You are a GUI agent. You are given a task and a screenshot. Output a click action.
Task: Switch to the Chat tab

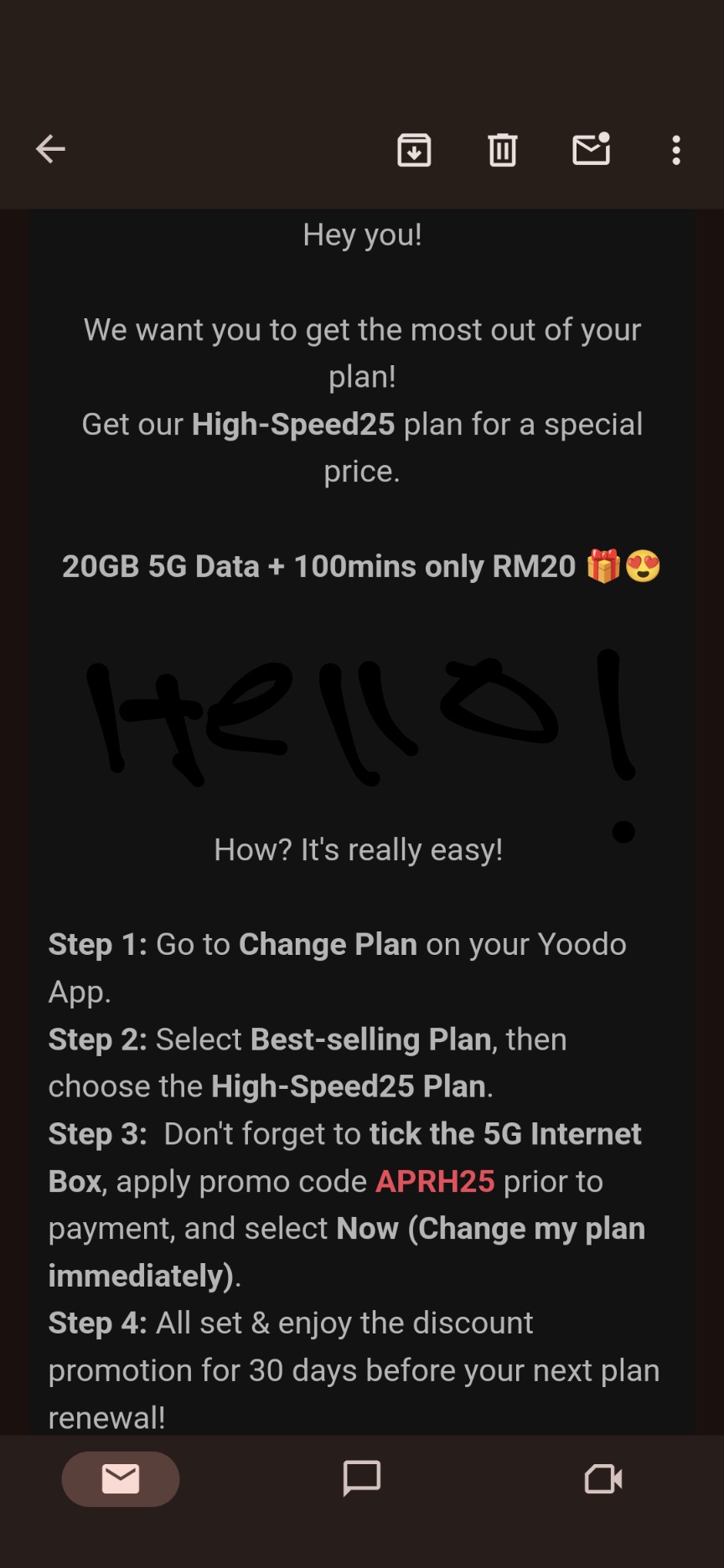pos(362,1478)
